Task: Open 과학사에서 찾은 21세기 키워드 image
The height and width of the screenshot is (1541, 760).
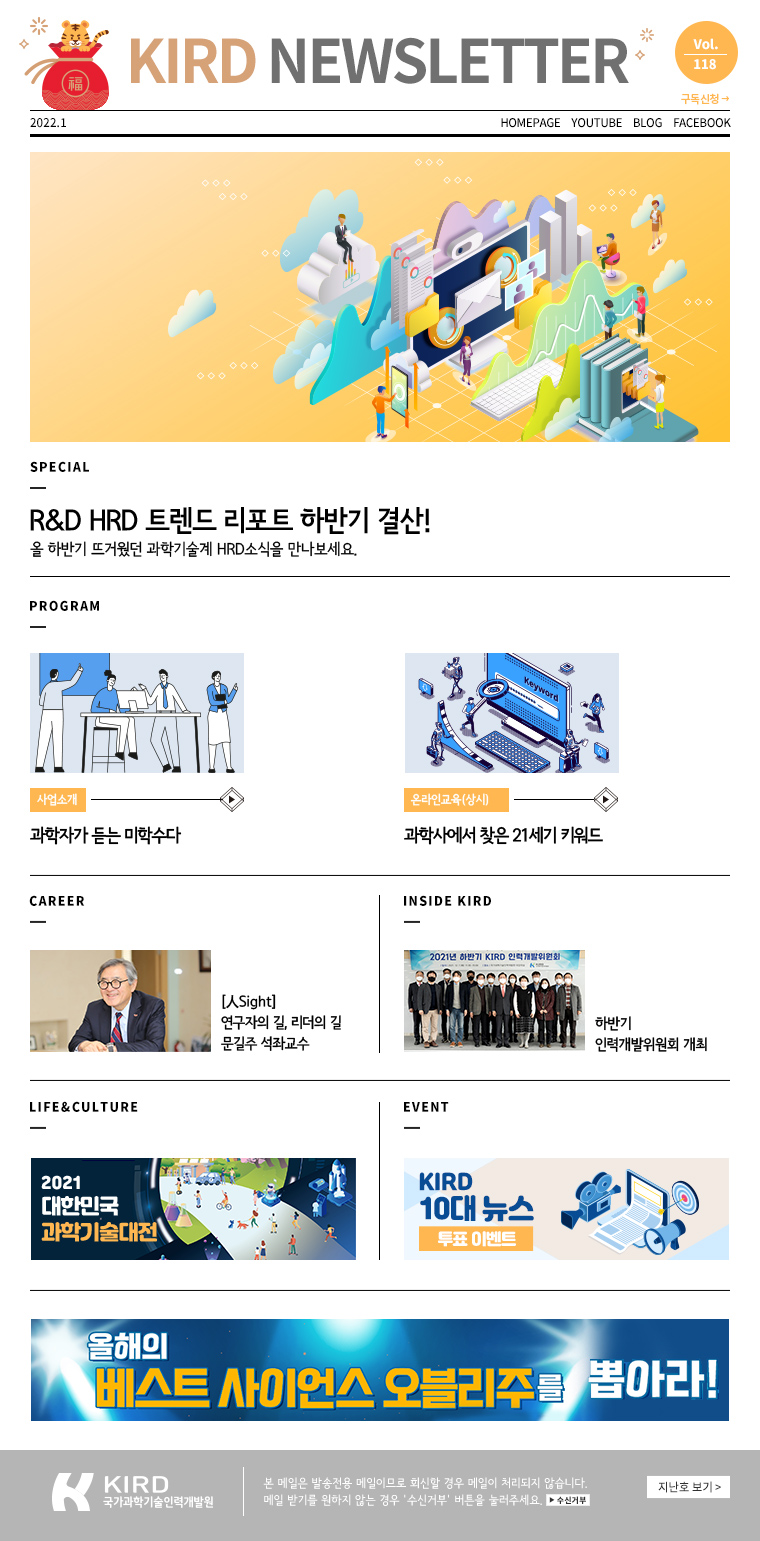Action: coord(511,713)
